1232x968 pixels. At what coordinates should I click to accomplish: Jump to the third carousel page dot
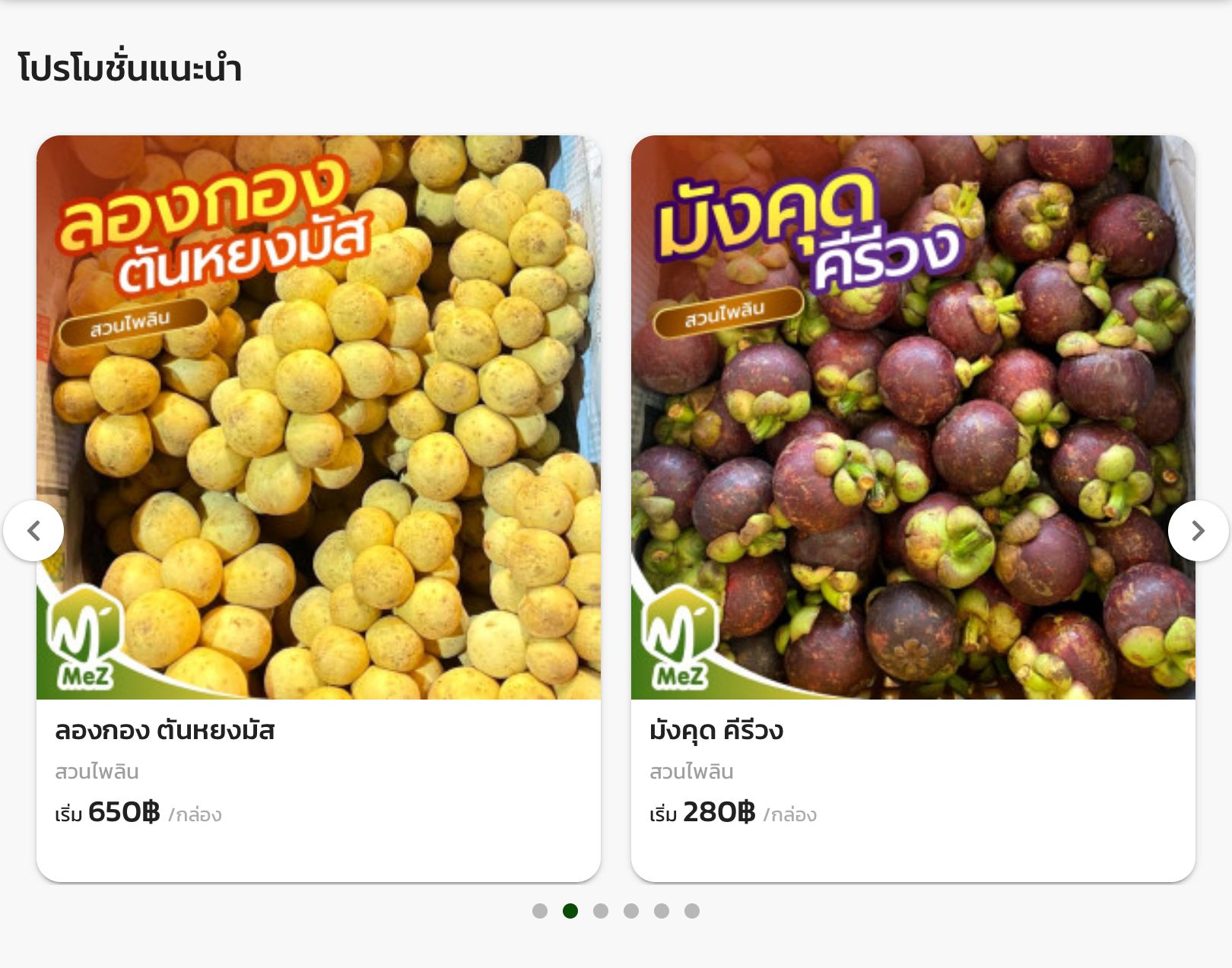point(601,911)
